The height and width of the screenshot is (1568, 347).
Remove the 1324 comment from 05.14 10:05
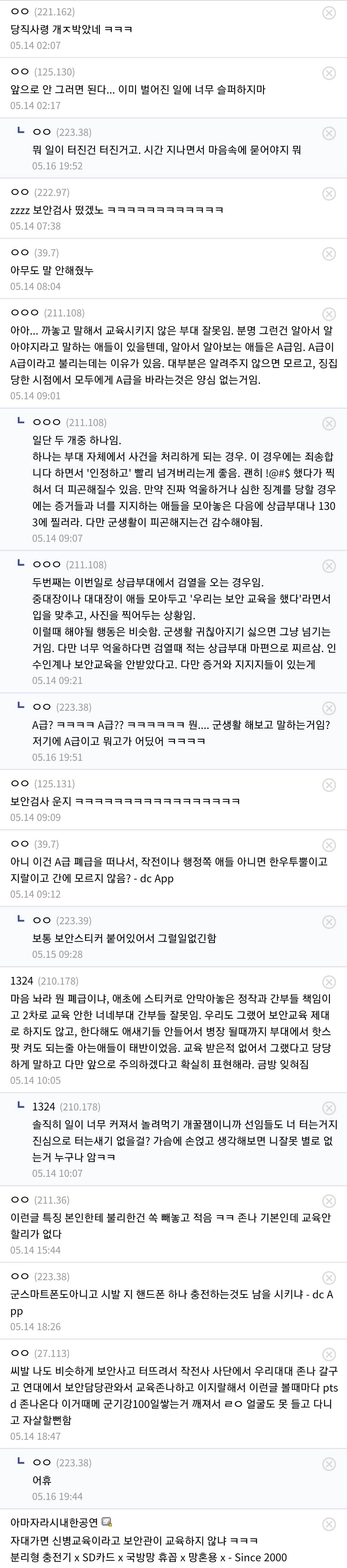tap(329, 982)
